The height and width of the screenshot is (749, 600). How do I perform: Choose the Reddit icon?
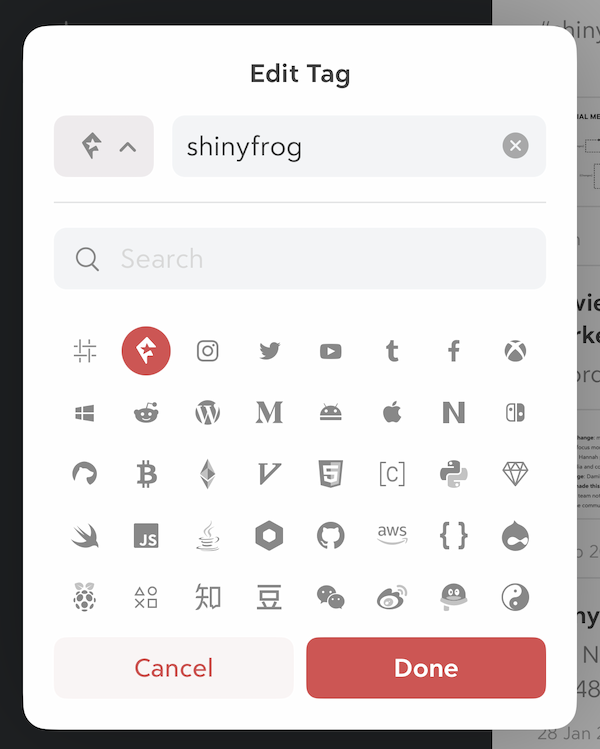coord(146,412)
